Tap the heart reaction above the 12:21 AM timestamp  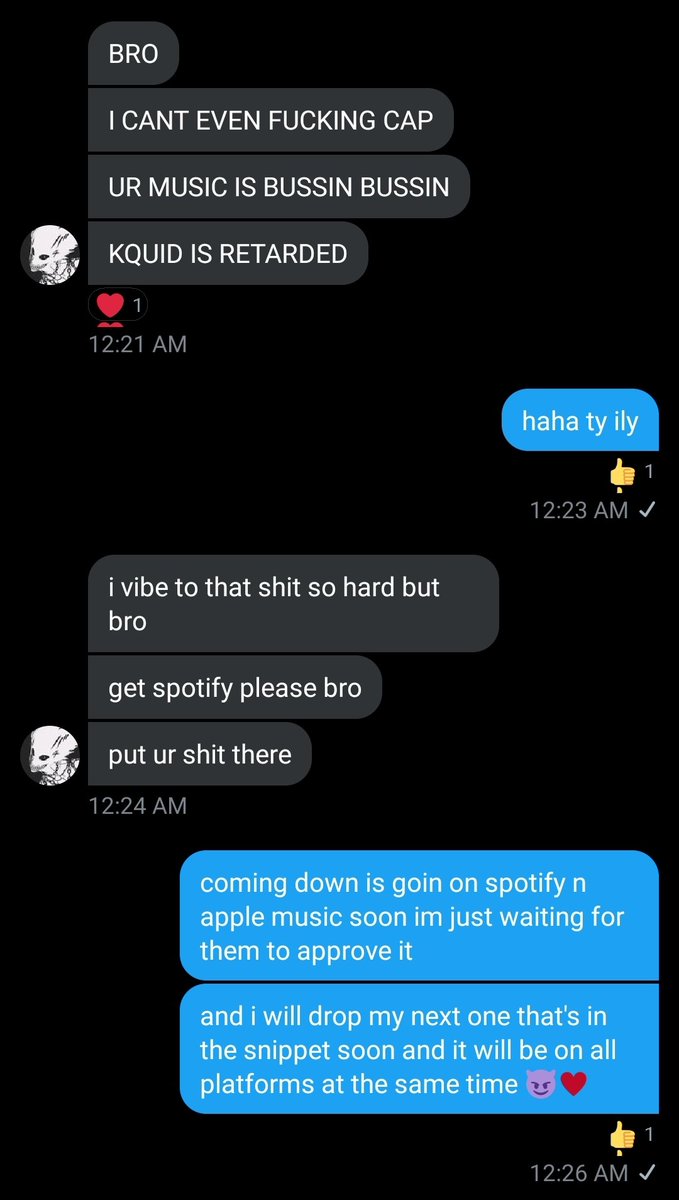[111, 305]
